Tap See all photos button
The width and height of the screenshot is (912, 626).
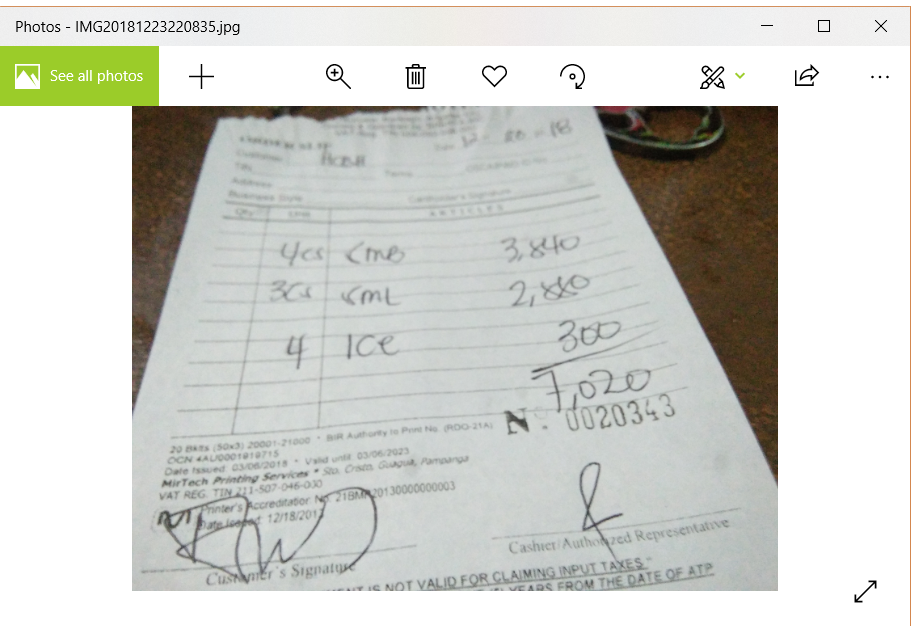[x=80, y=76]
